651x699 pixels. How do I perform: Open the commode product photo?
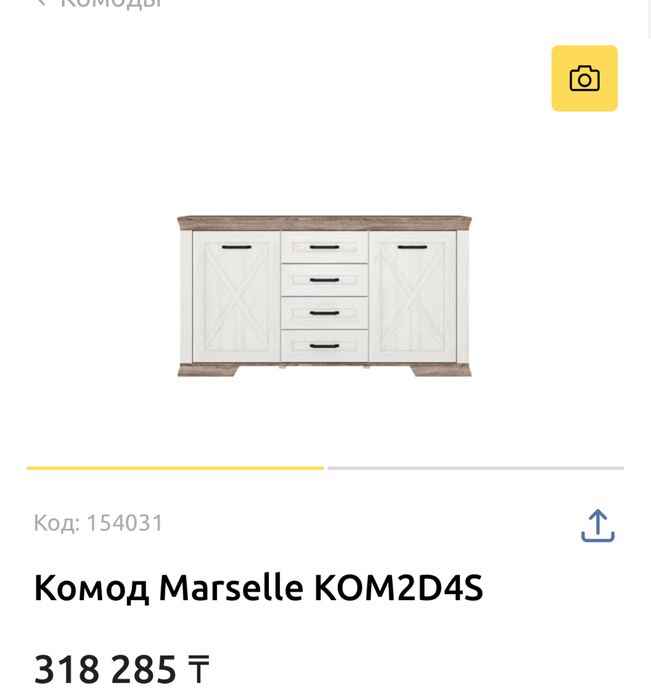click(324, 295)
